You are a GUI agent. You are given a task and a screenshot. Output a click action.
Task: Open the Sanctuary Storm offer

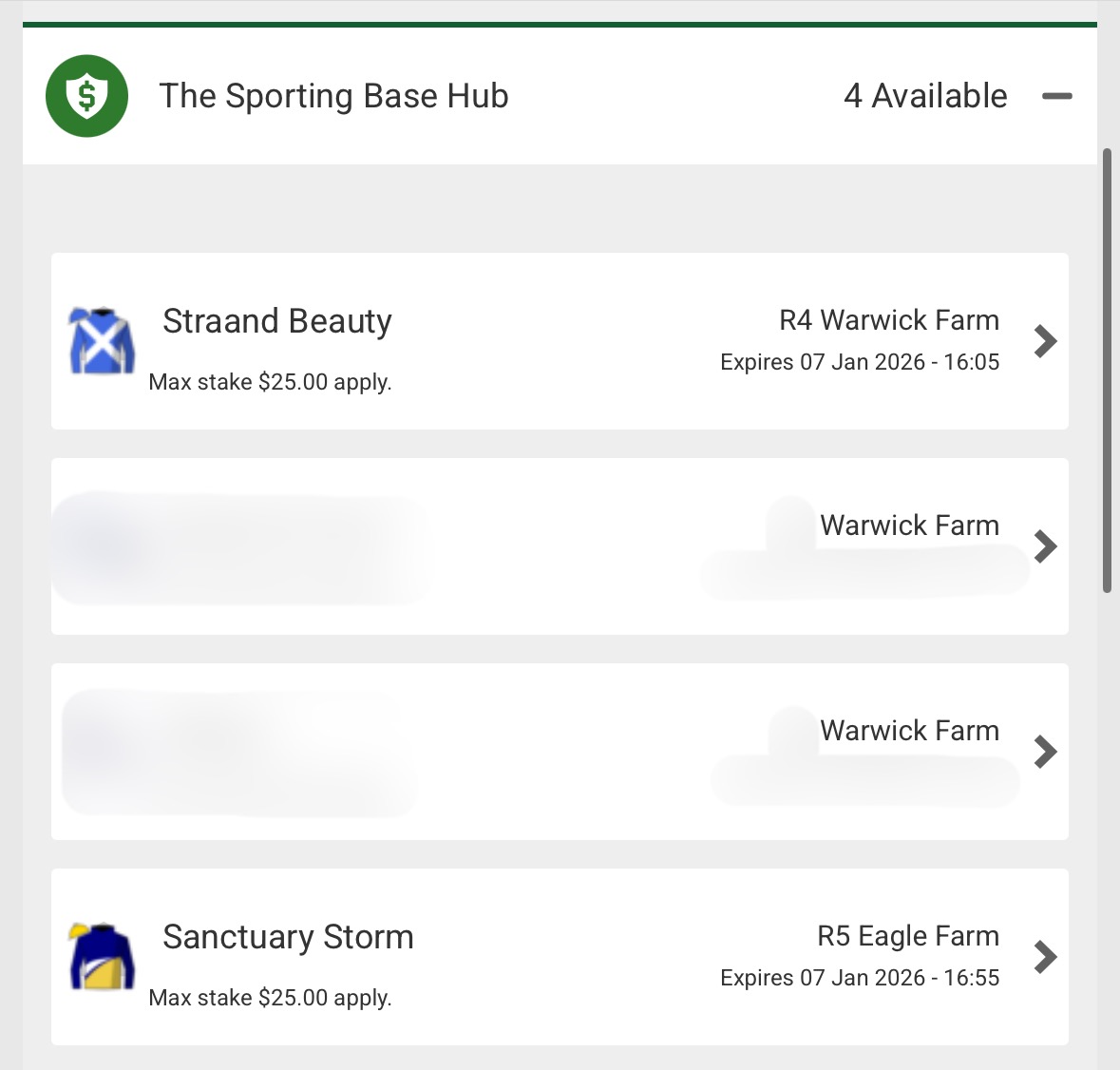(x=1045, y=957)
